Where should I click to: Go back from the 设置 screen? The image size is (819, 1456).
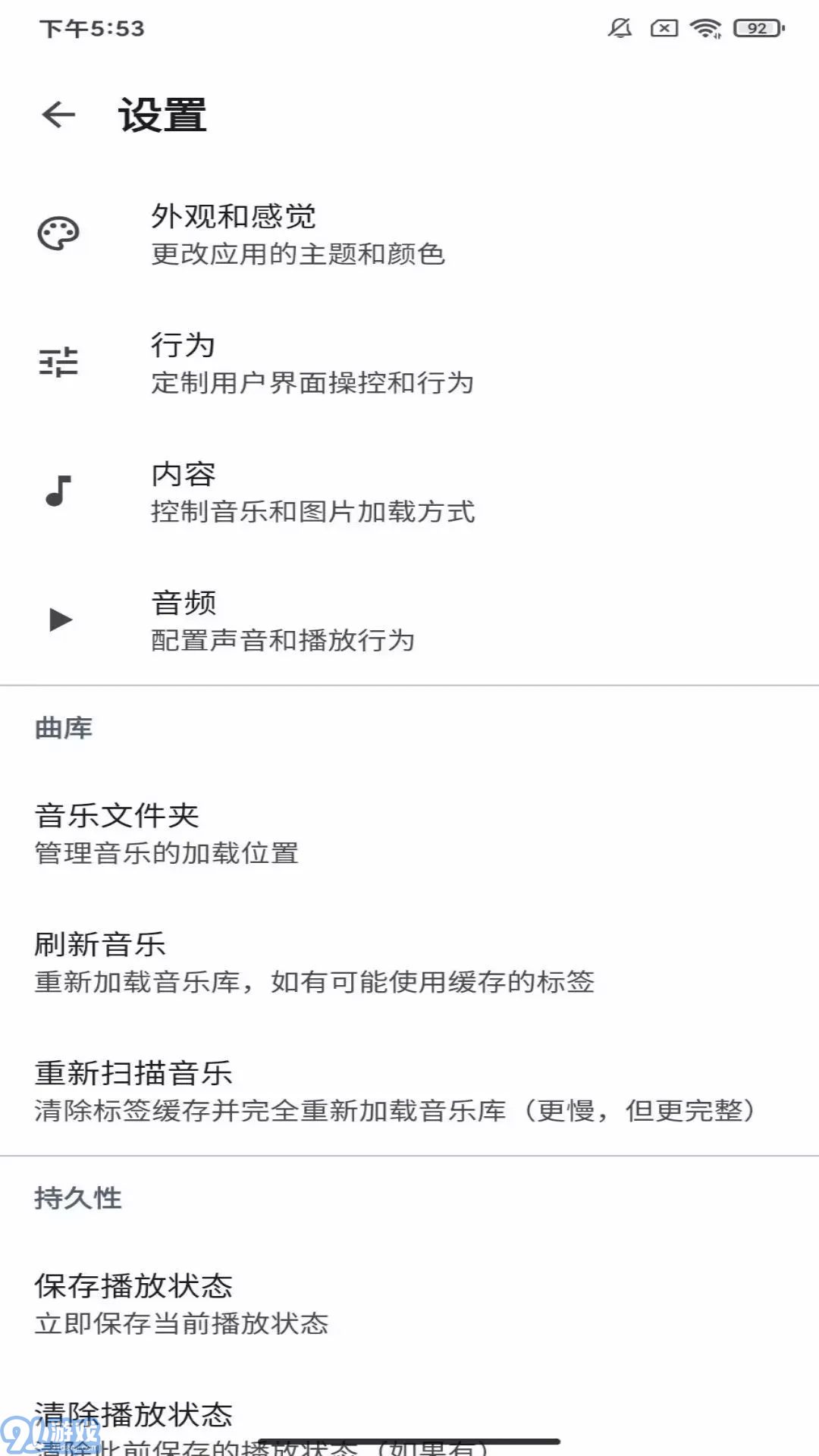(x=58, y=115)
